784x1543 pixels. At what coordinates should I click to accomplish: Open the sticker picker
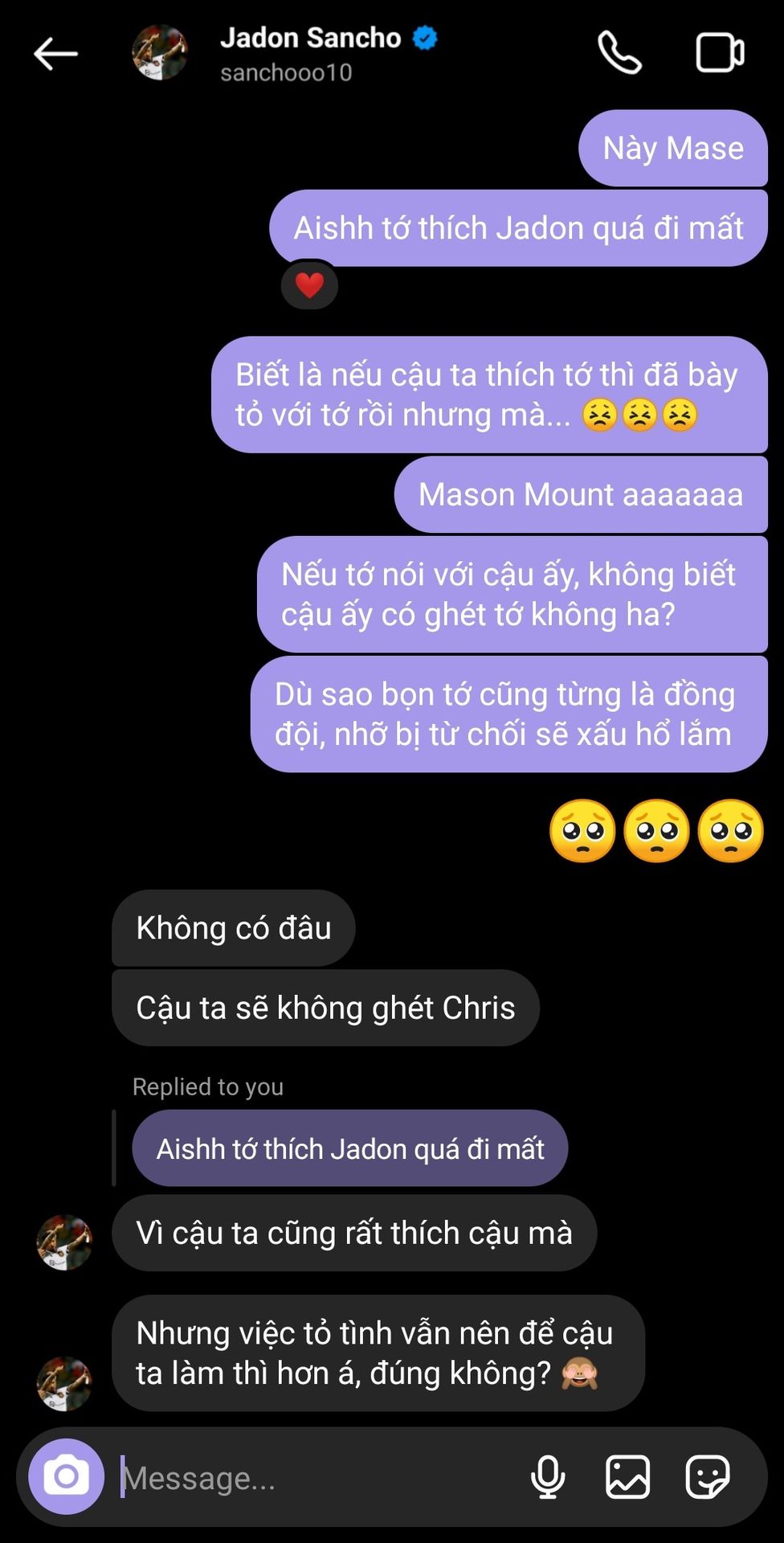(x=708, y=1477)
